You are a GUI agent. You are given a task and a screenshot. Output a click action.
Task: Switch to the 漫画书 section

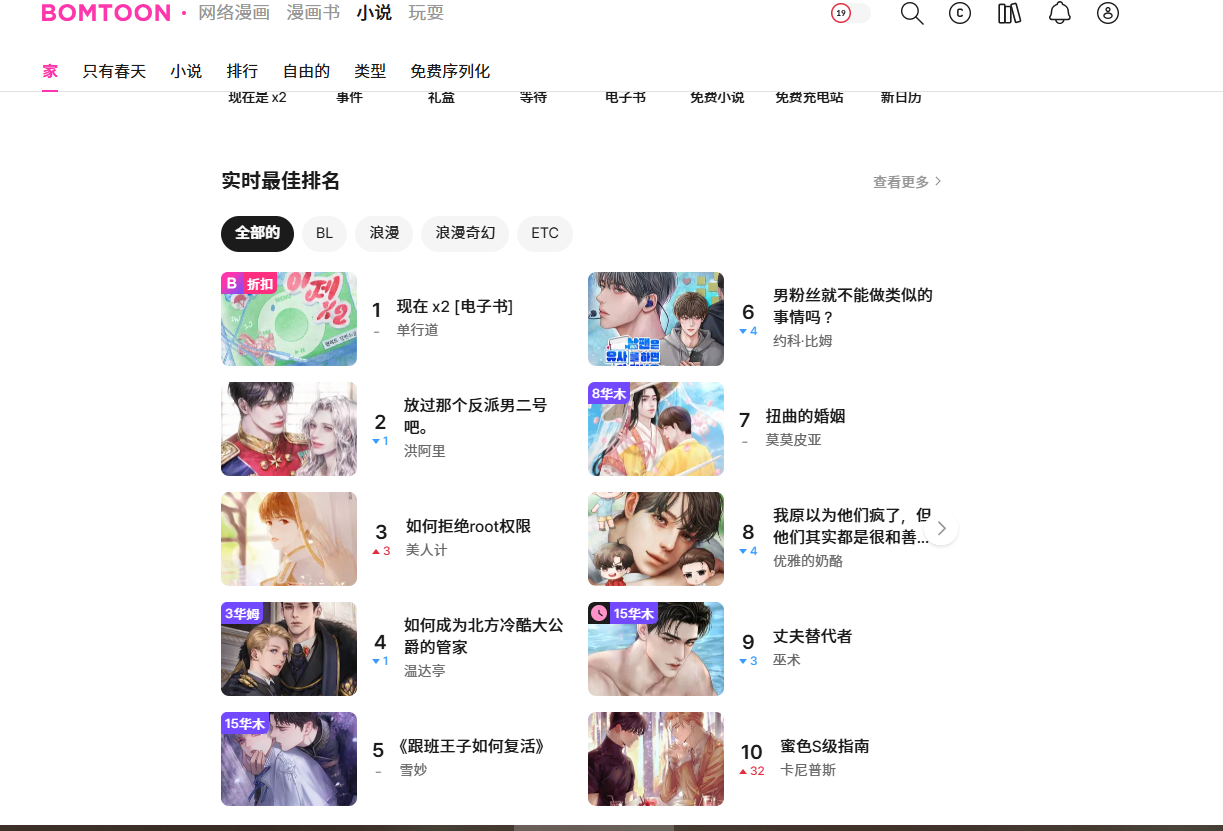point(313,13)
